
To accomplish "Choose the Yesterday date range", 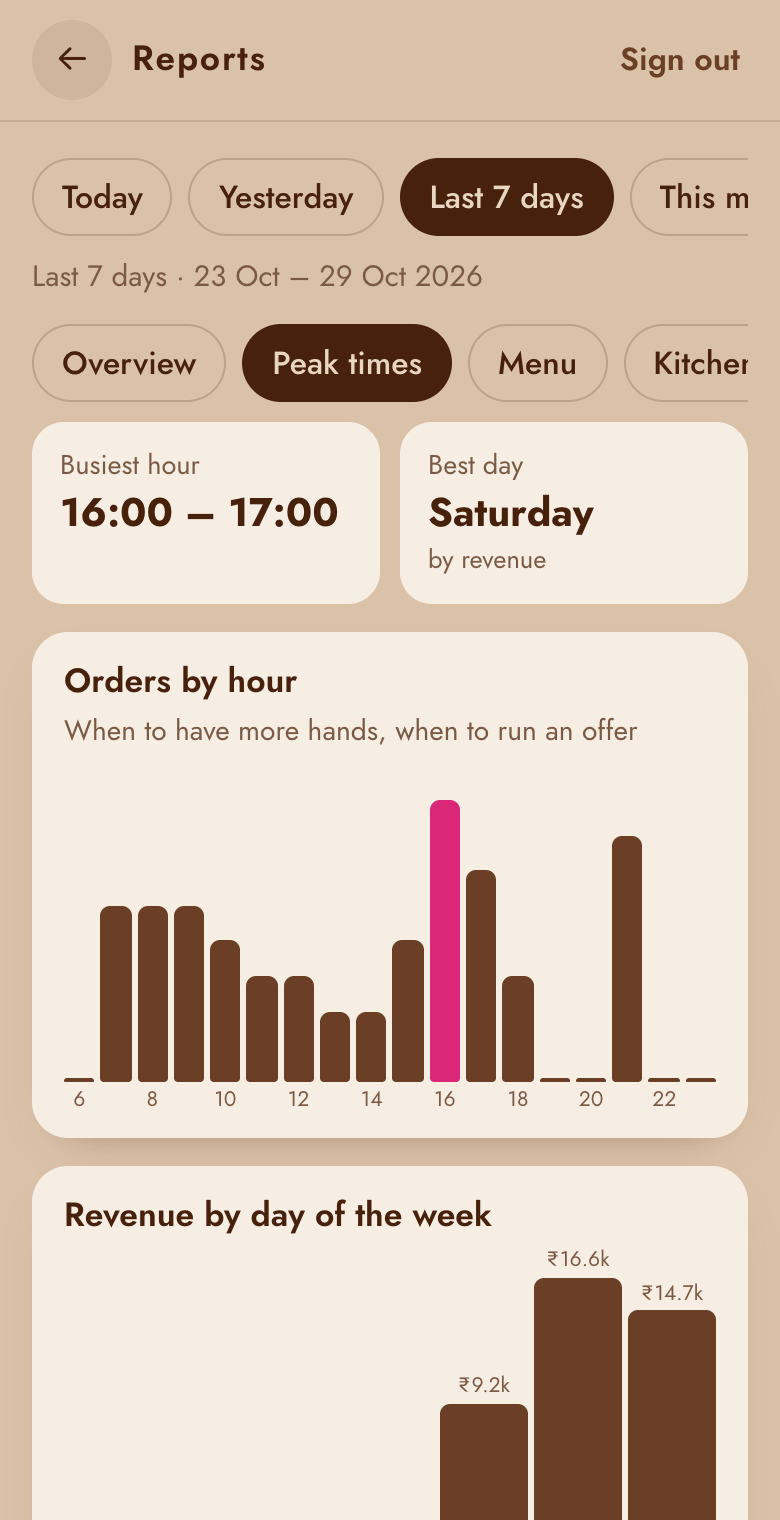I will [x=286, y=197].
